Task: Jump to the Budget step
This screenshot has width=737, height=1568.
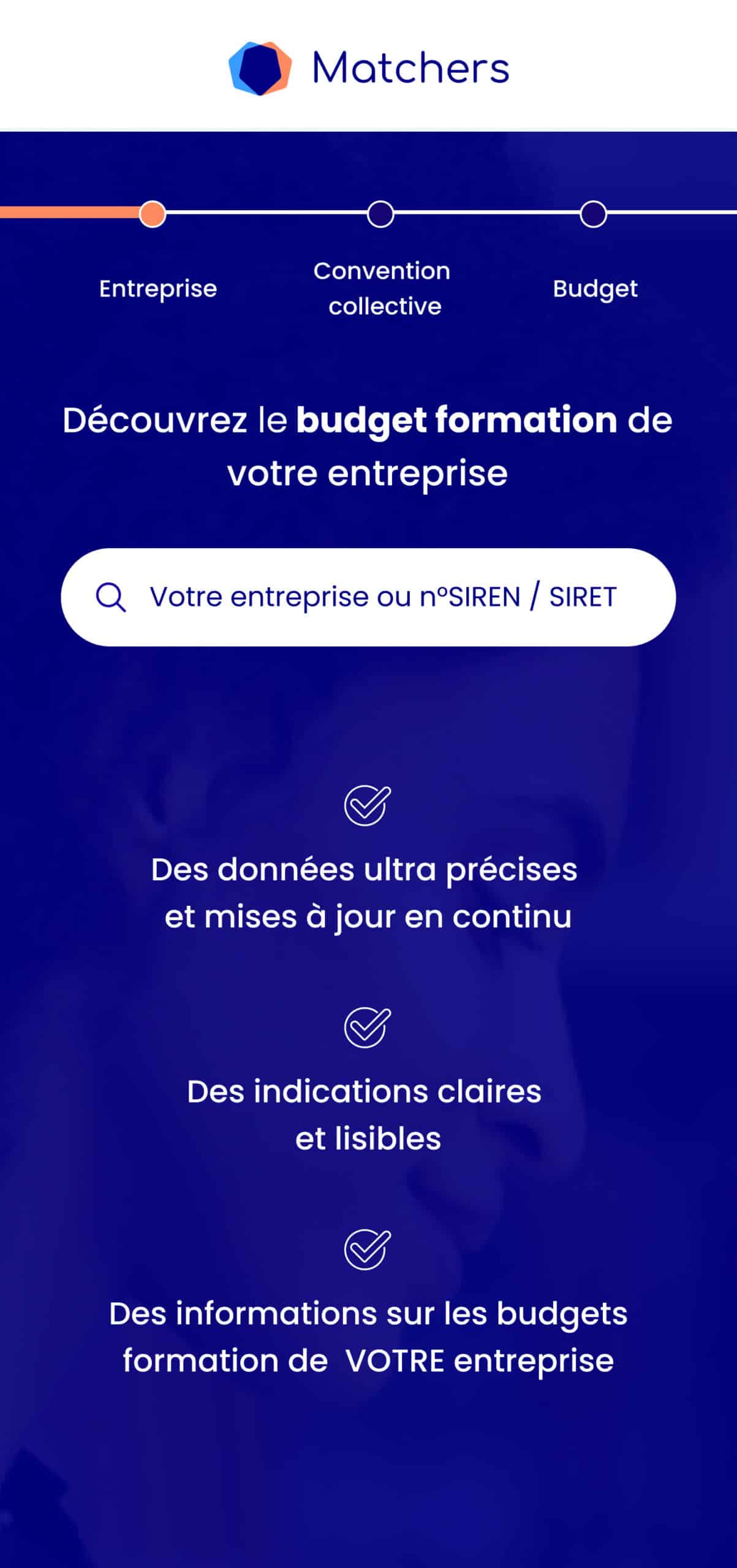Action: [x=593, y=214]
